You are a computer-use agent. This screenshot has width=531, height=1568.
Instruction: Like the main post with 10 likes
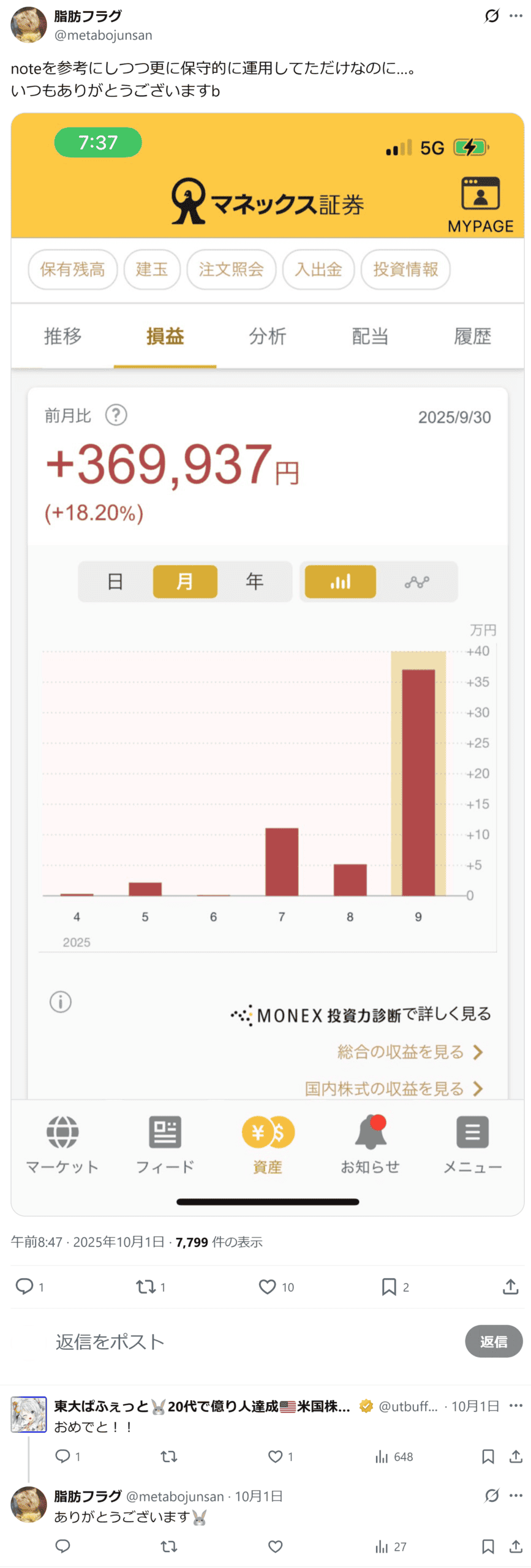pyautogui.click(x=267, y=1286)
